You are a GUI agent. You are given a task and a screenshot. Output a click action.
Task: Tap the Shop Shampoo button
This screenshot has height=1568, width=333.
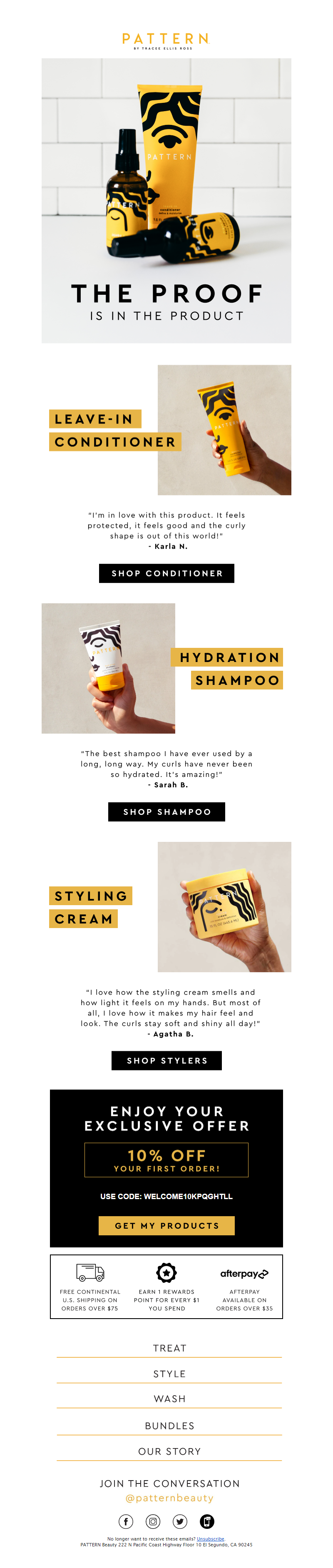(166, 811)
